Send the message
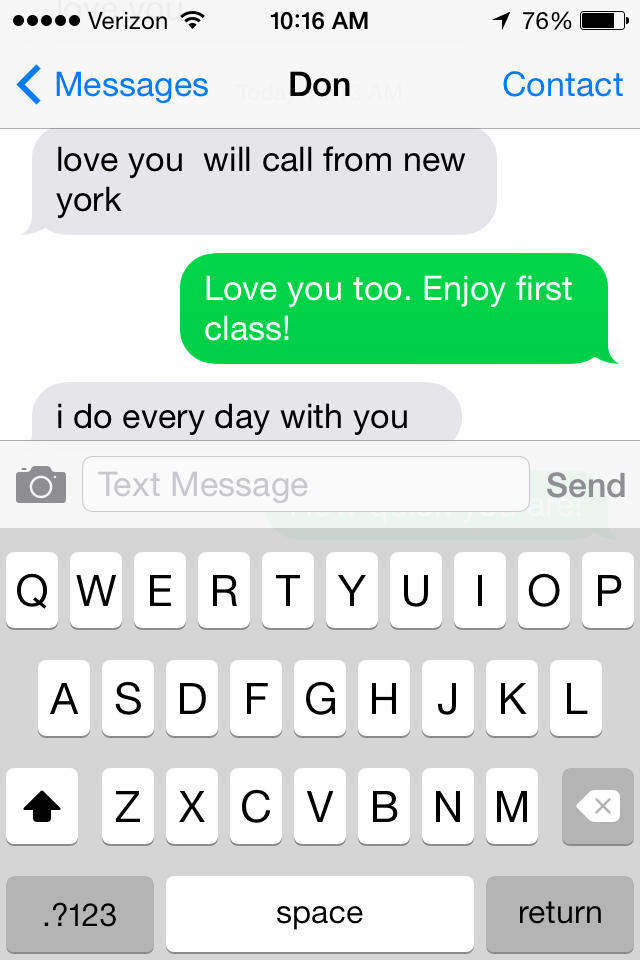The width and height of the screenshot is (640, 960). [586, 485]
